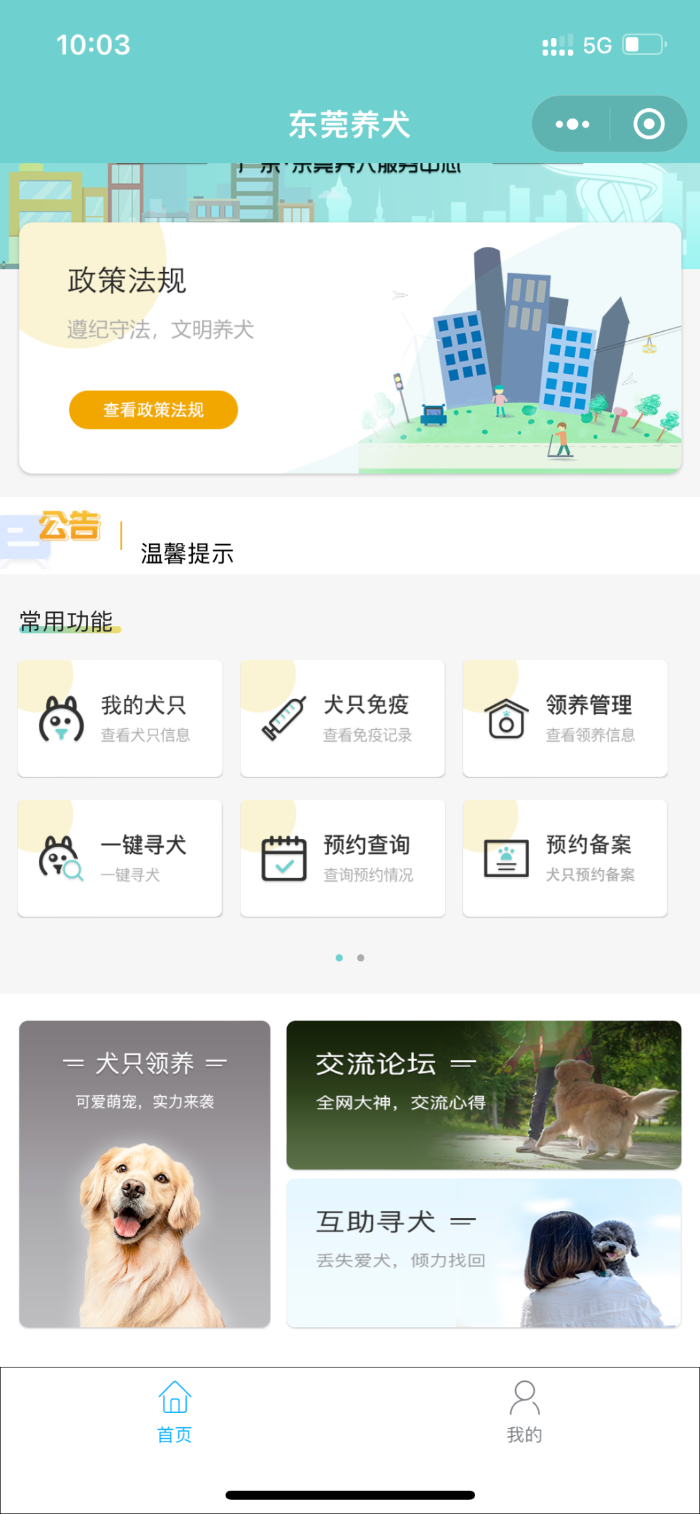Tap the 查看政策法规 button

click(x=153, y=410)
